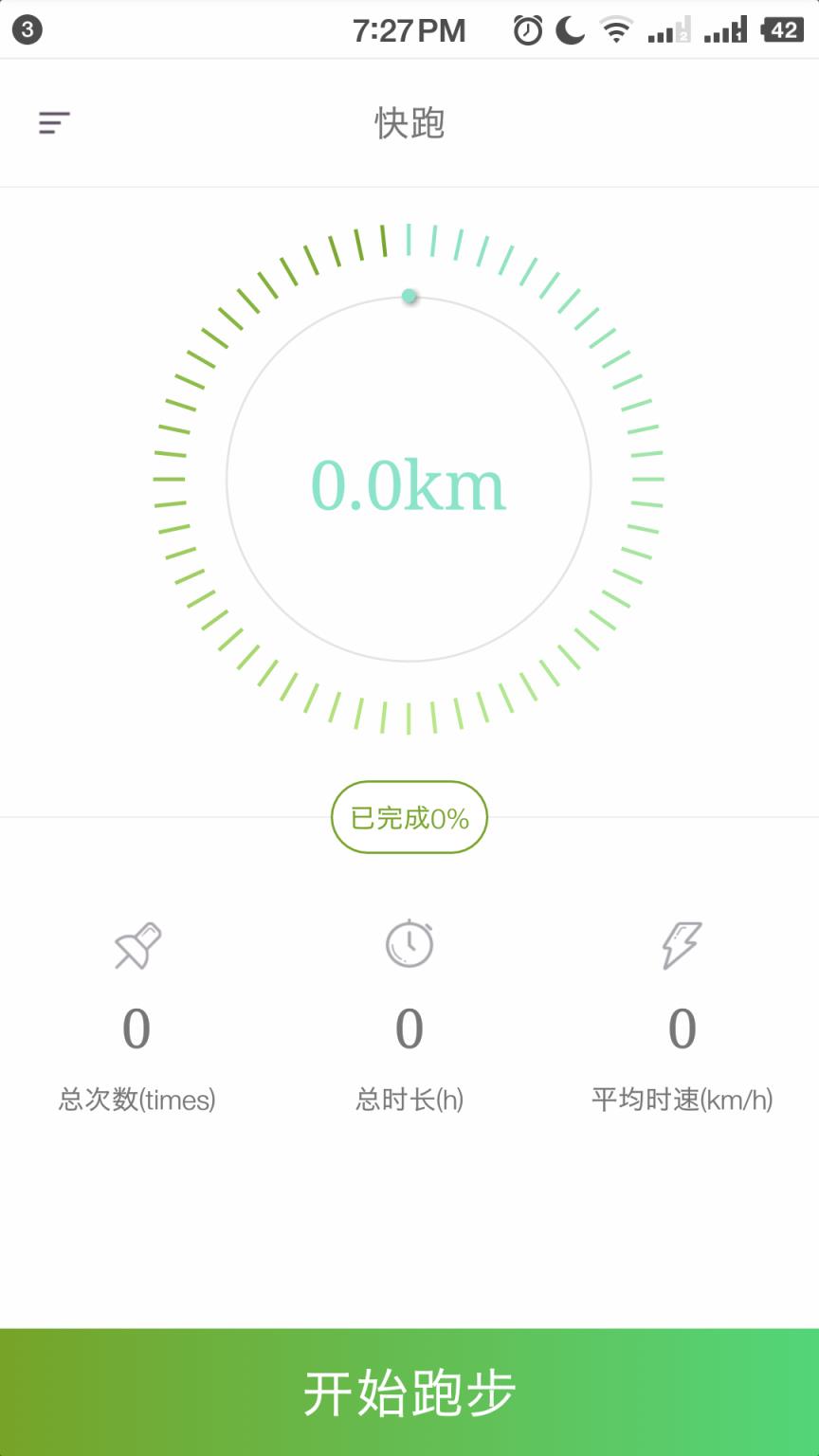Tap the 已完成0% completion badge
Screen dimensions: 819x1456
pos(408,816)
